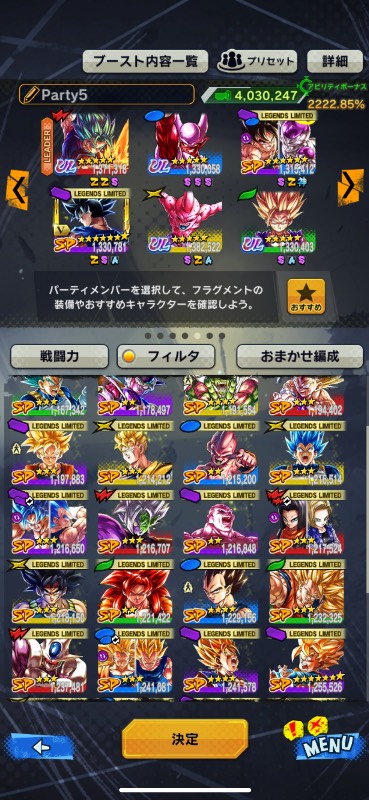Return with the blue back arrow
The image size is (369, 800).
point(40,746)
